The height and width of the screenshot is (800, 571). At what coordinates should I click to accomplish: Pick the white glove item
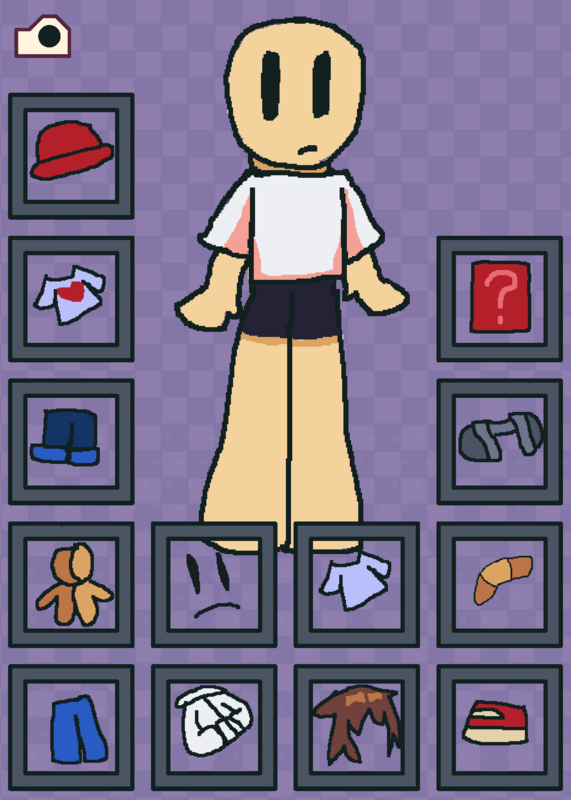click(214, 728)
